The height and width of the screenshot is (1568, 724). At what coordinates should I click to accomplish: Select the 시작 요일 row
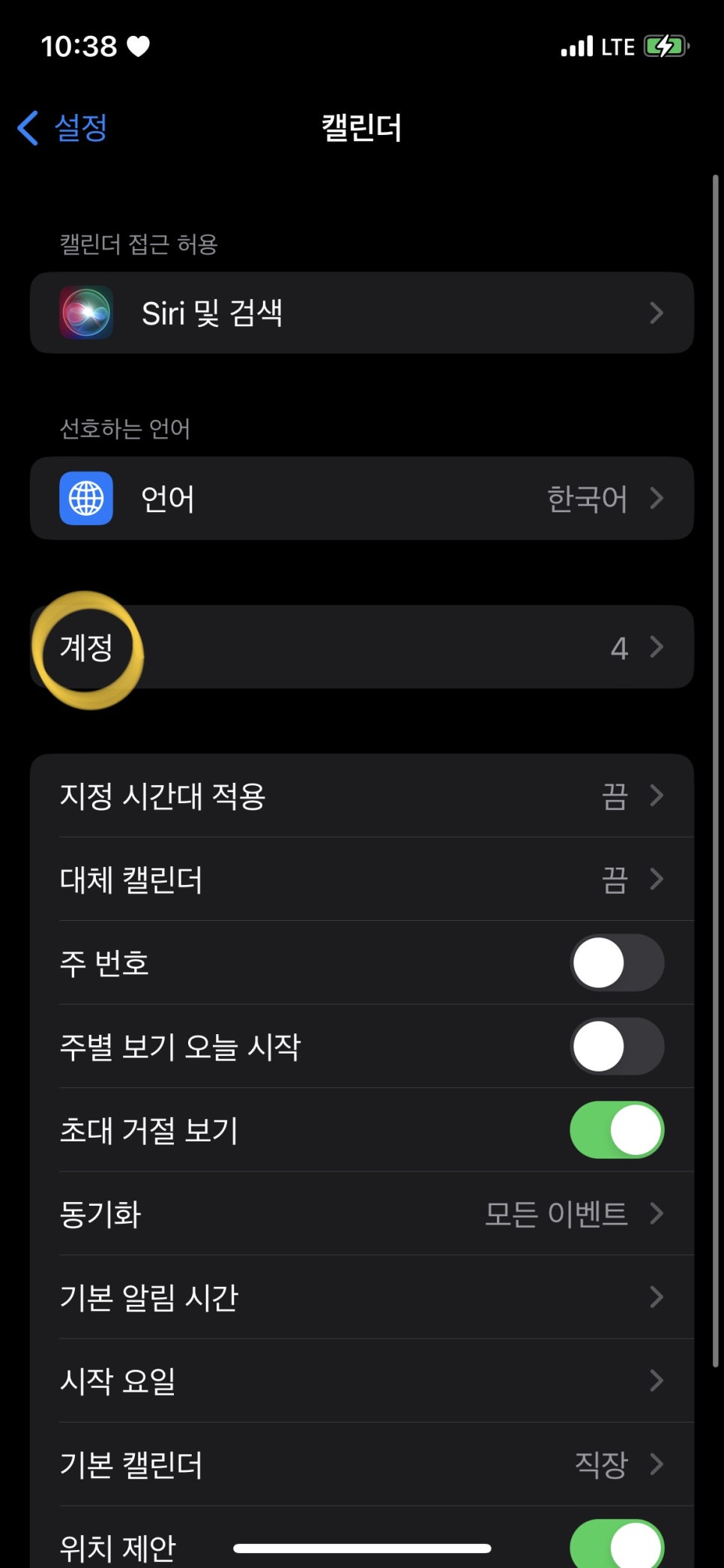pos(361,1381)
